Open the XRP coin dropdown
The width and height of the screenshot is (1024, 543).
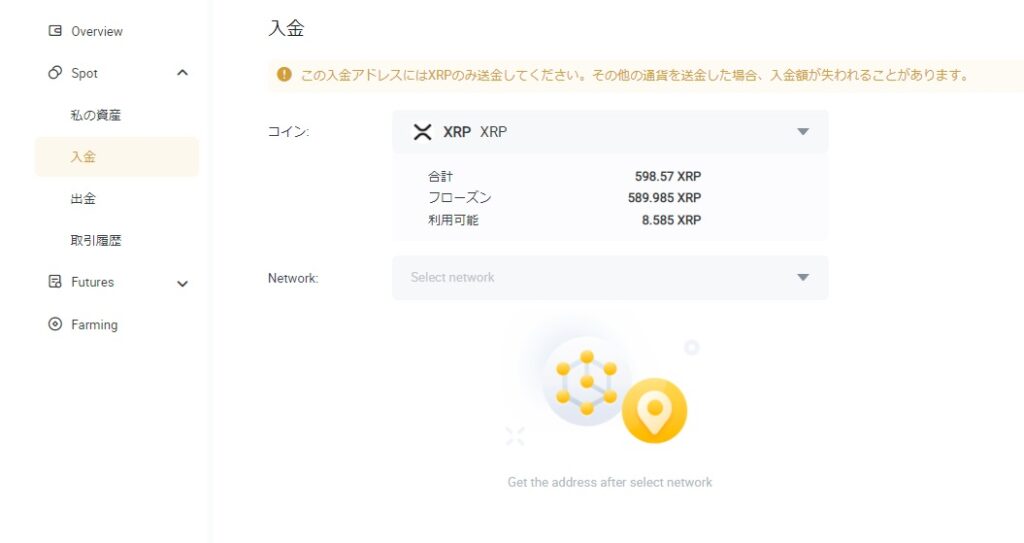(610, 132)
